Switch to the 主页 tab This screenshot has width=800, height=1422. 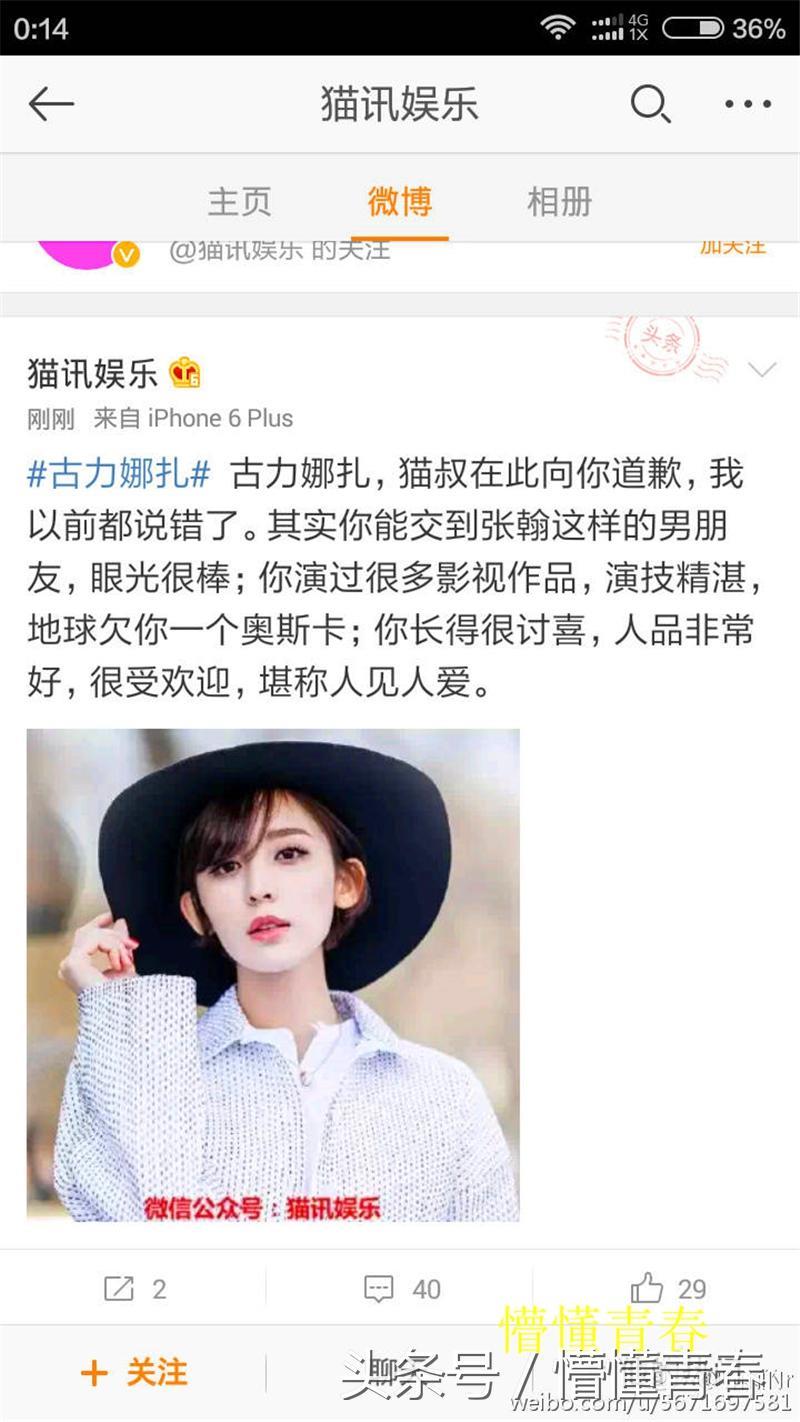(x=239, y=202)
